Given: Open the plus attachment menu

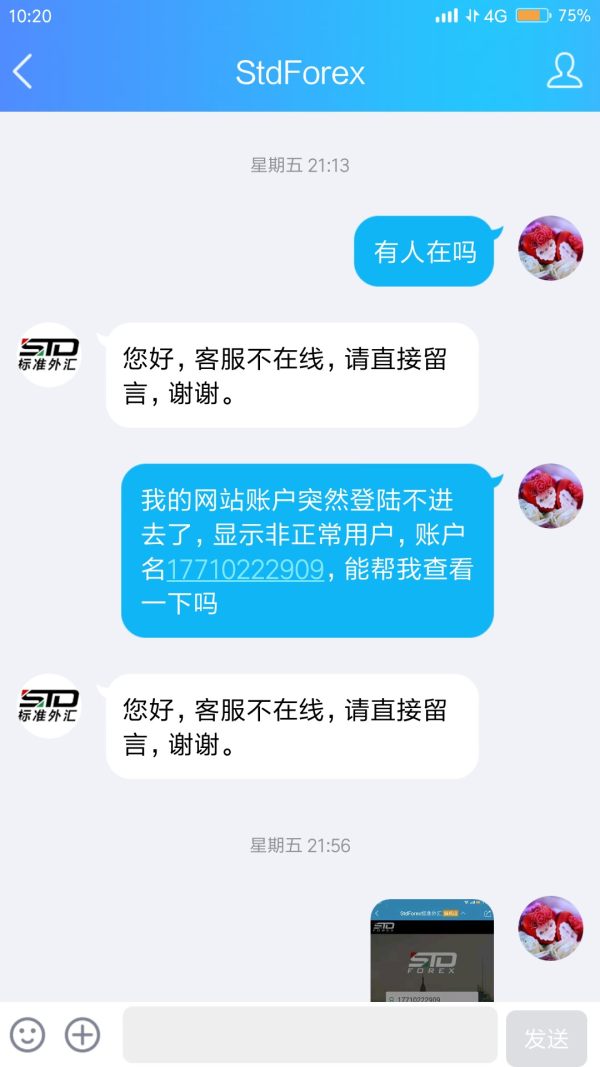Looking at the screenshot, I should coord(82,1035).
